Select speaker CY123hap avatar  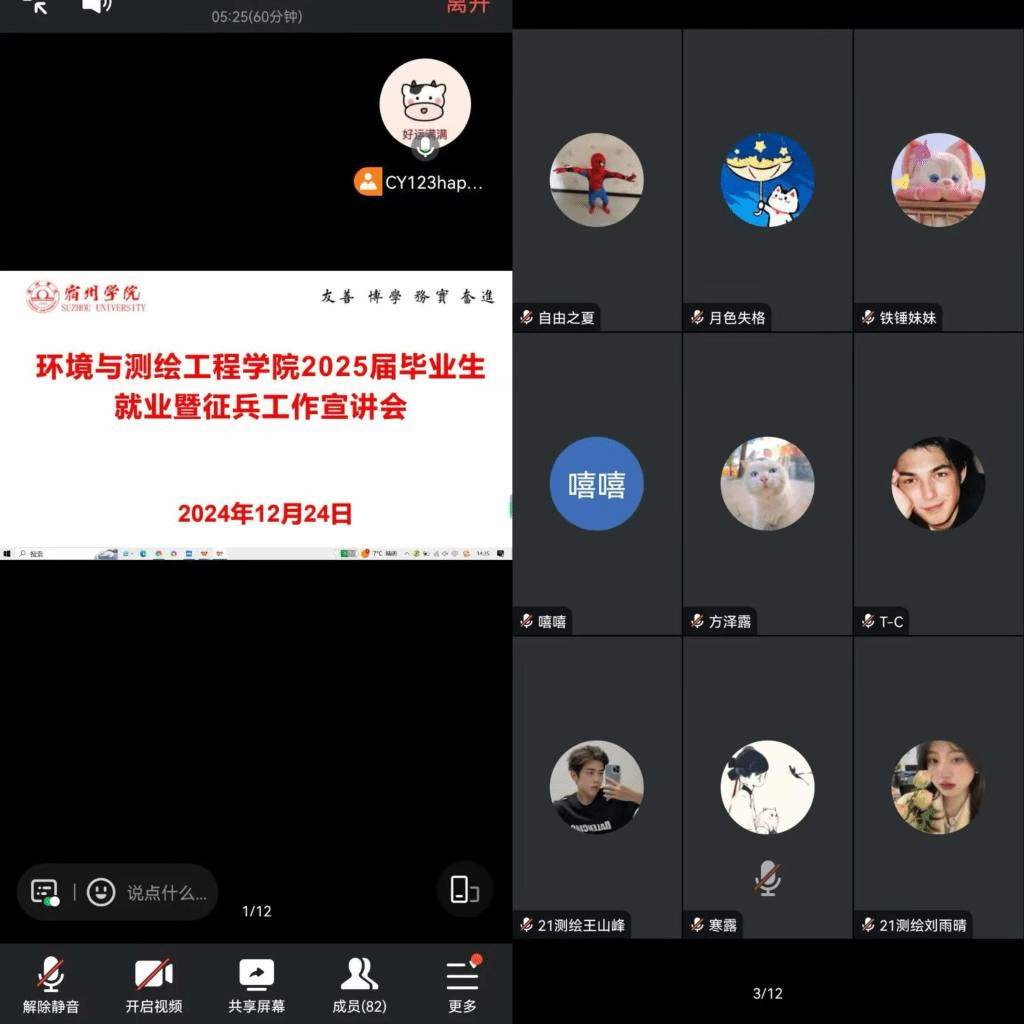coord(425,104)
